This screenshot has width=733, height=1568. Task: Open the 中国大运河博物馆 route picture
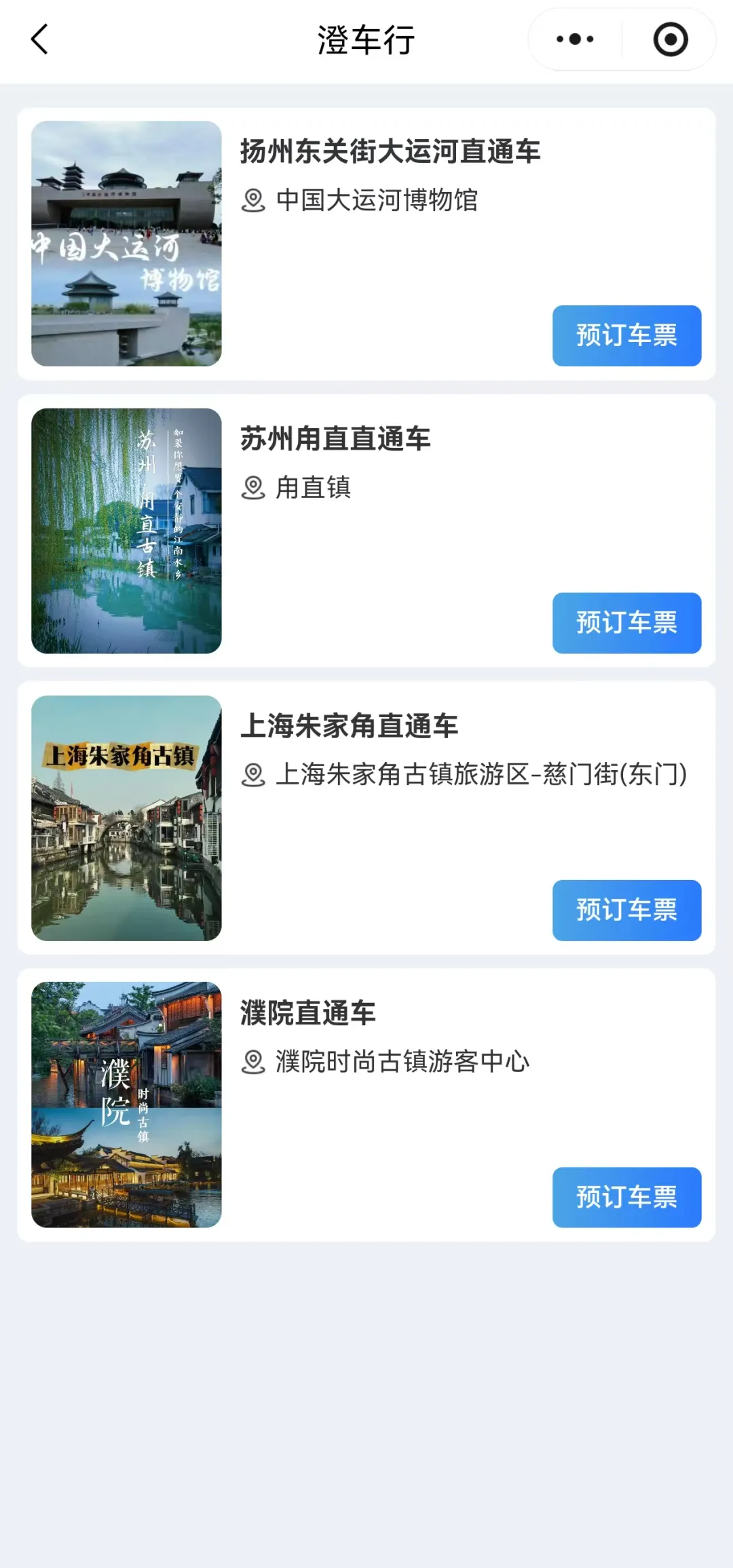click(126, 244)
